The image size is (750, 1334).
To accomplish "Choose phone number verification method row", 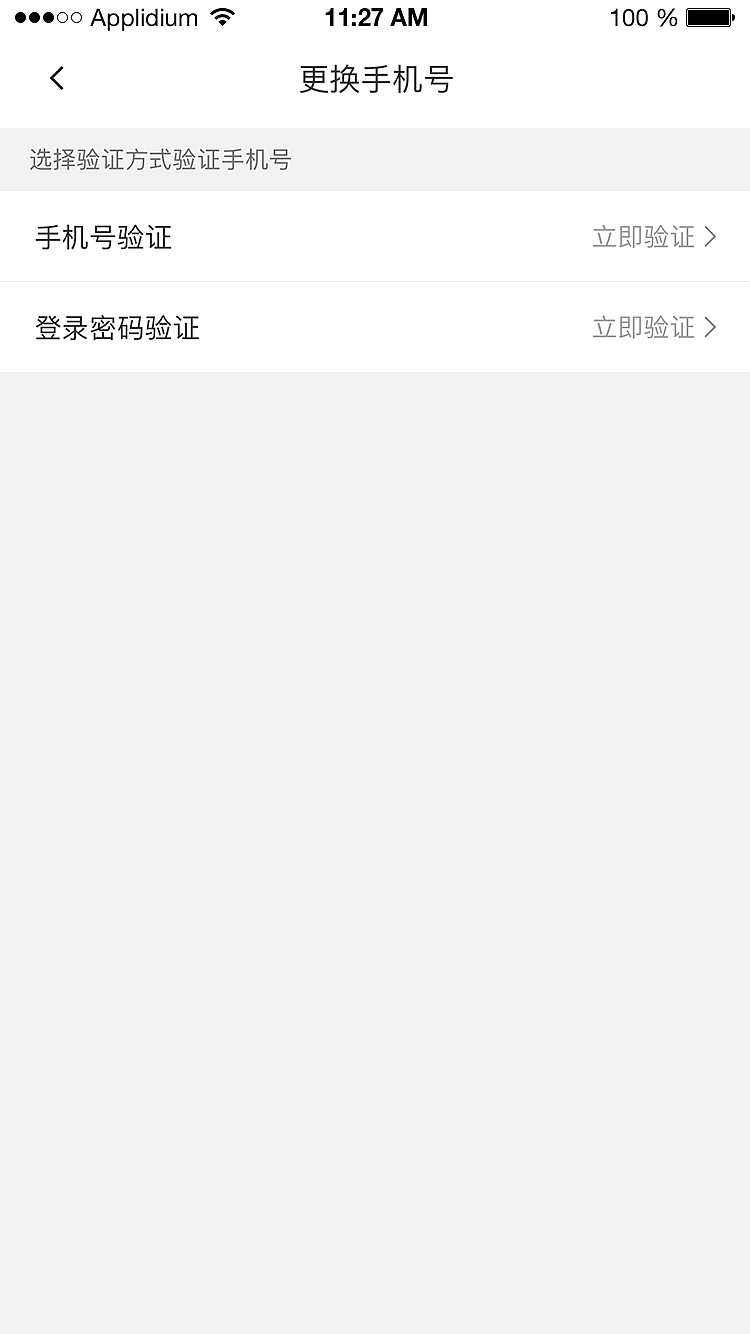I will [375, 237].
